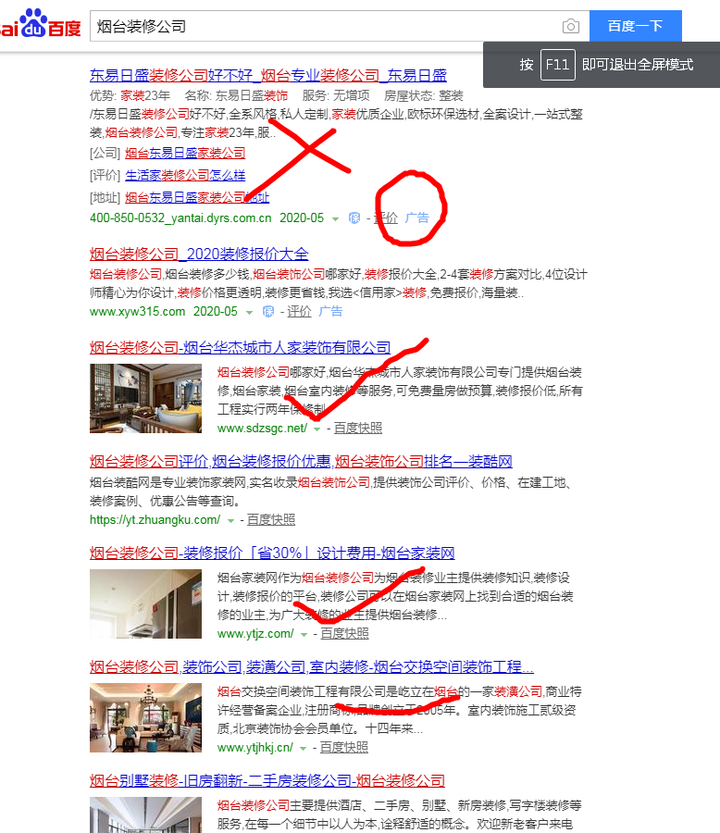Open the 烟台东易日盛家装公司 sub-link
This screenshot has height=833, width=720.
[185, 153]
